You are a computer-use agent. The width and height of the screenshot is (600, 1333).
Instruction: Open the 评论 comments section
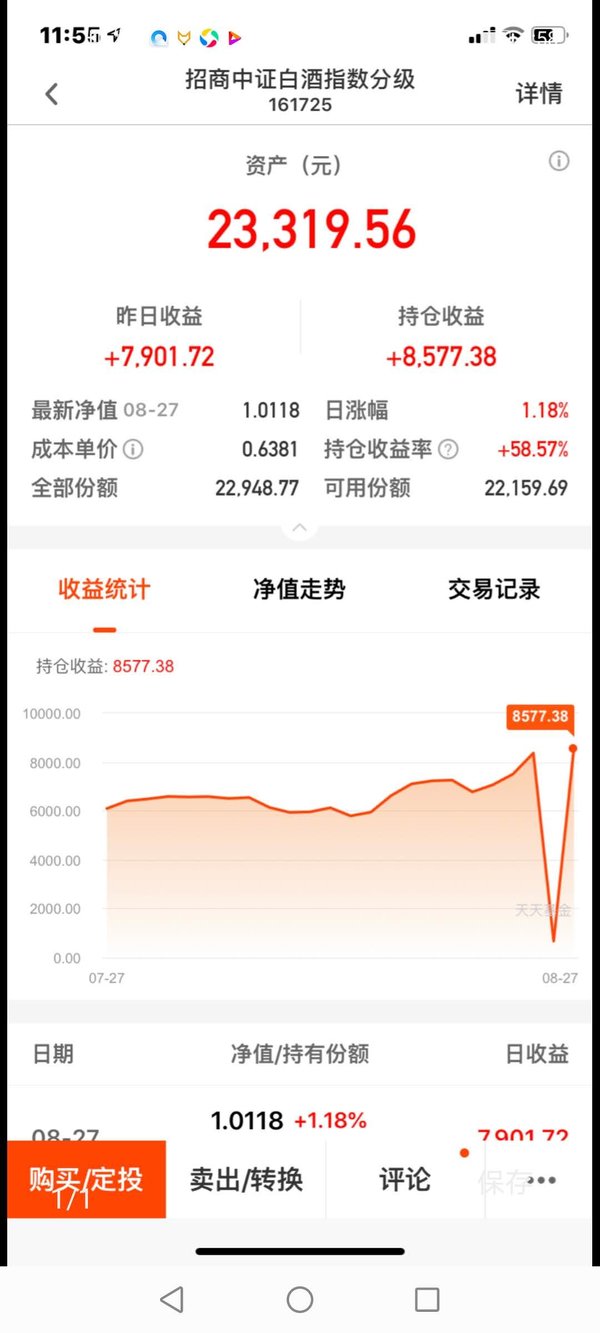405,1179
